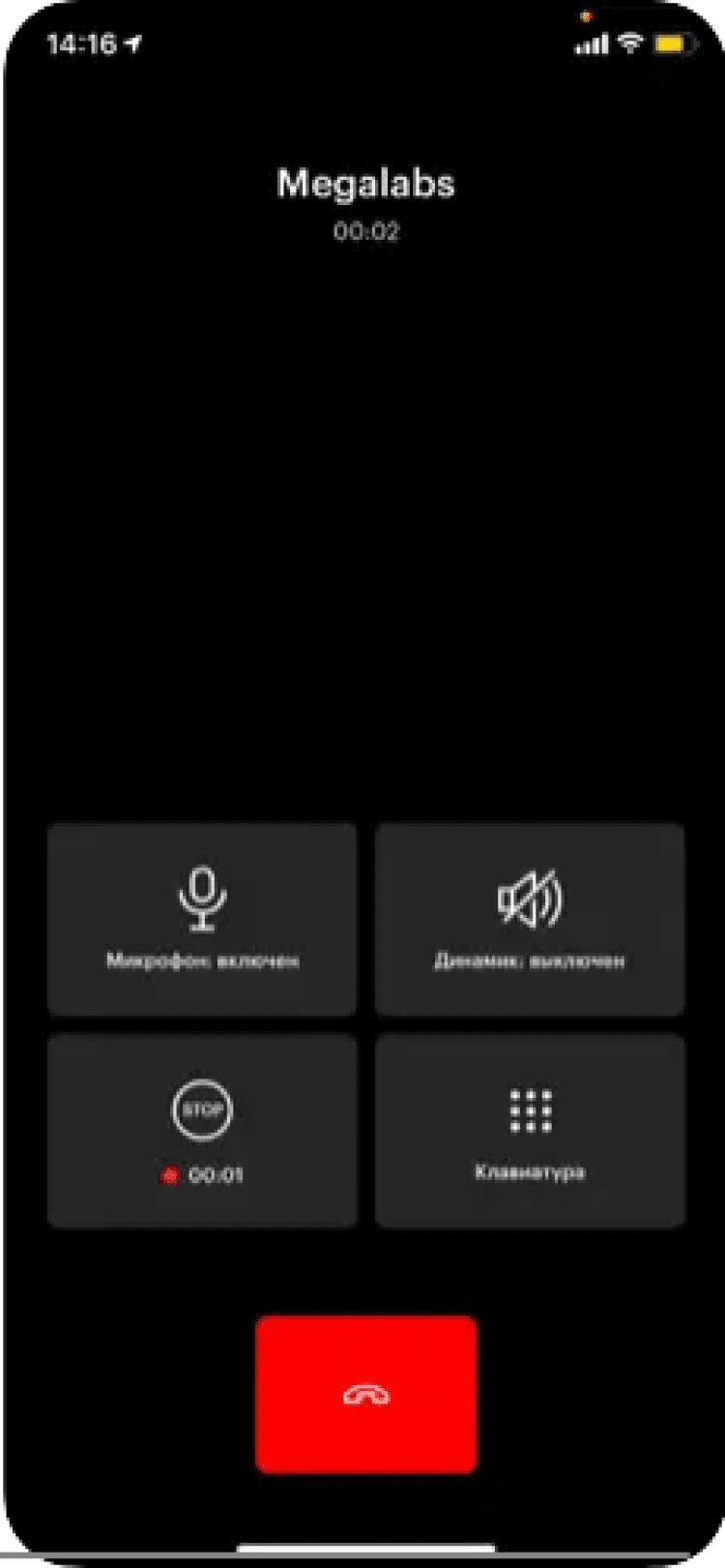
Task: Stop the call recording
Action: pos(202,1129)
